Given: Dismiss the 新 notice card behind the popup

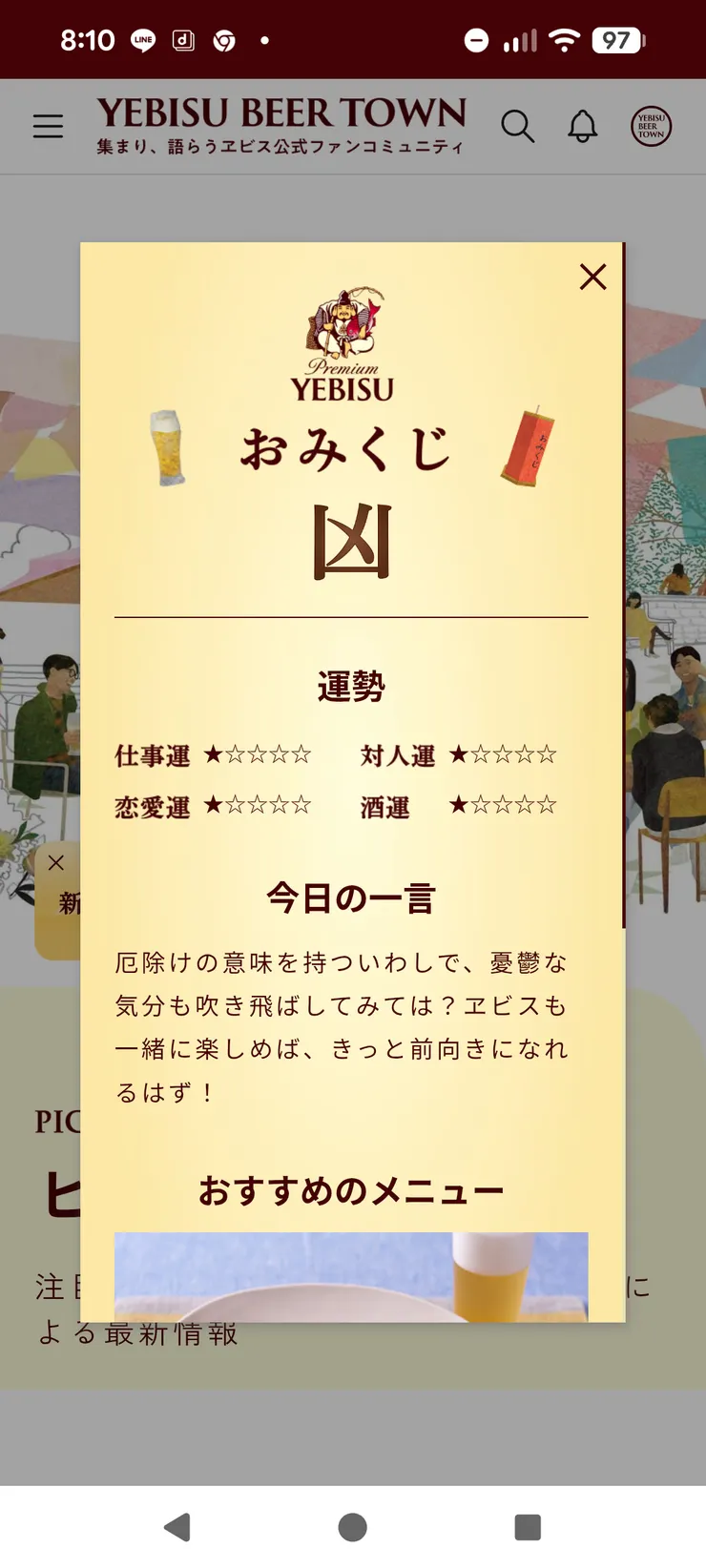Looking at the screenshot, I should click(x=56, y=863).
